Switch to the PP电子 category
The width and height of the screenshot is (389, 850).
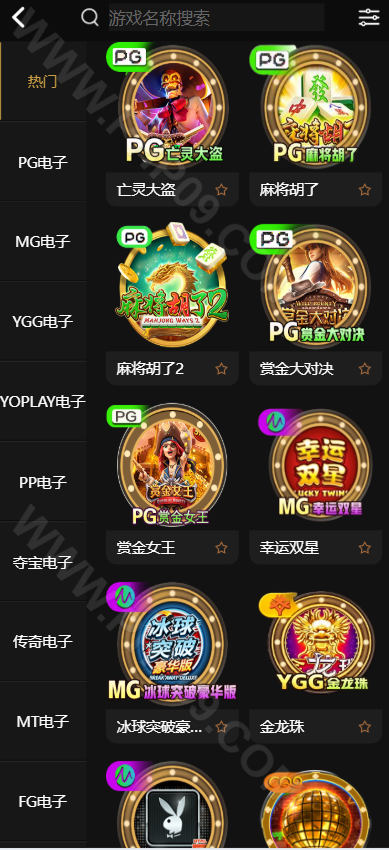pos(43,482)
